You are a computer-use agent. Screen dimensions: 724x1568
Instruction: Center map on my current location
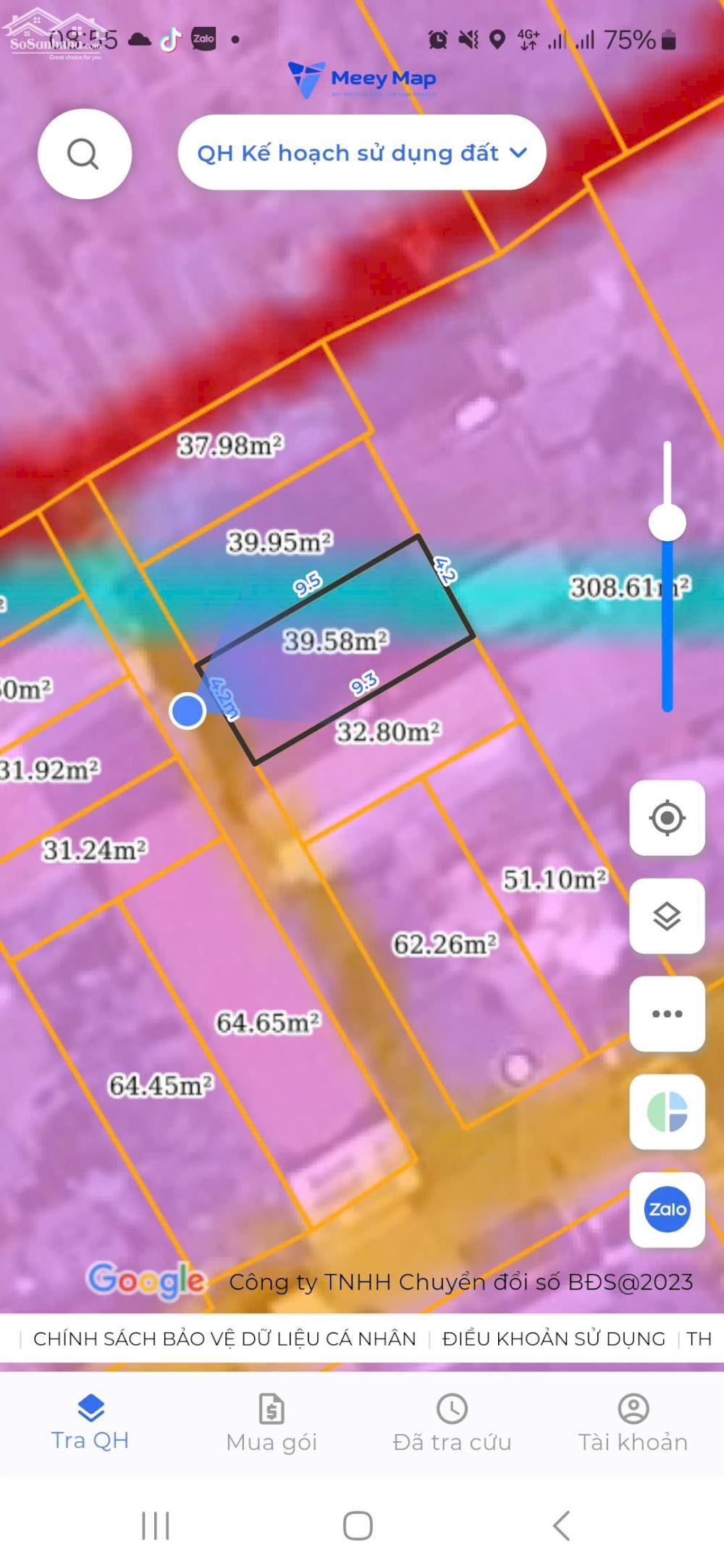tap(667, 818)
